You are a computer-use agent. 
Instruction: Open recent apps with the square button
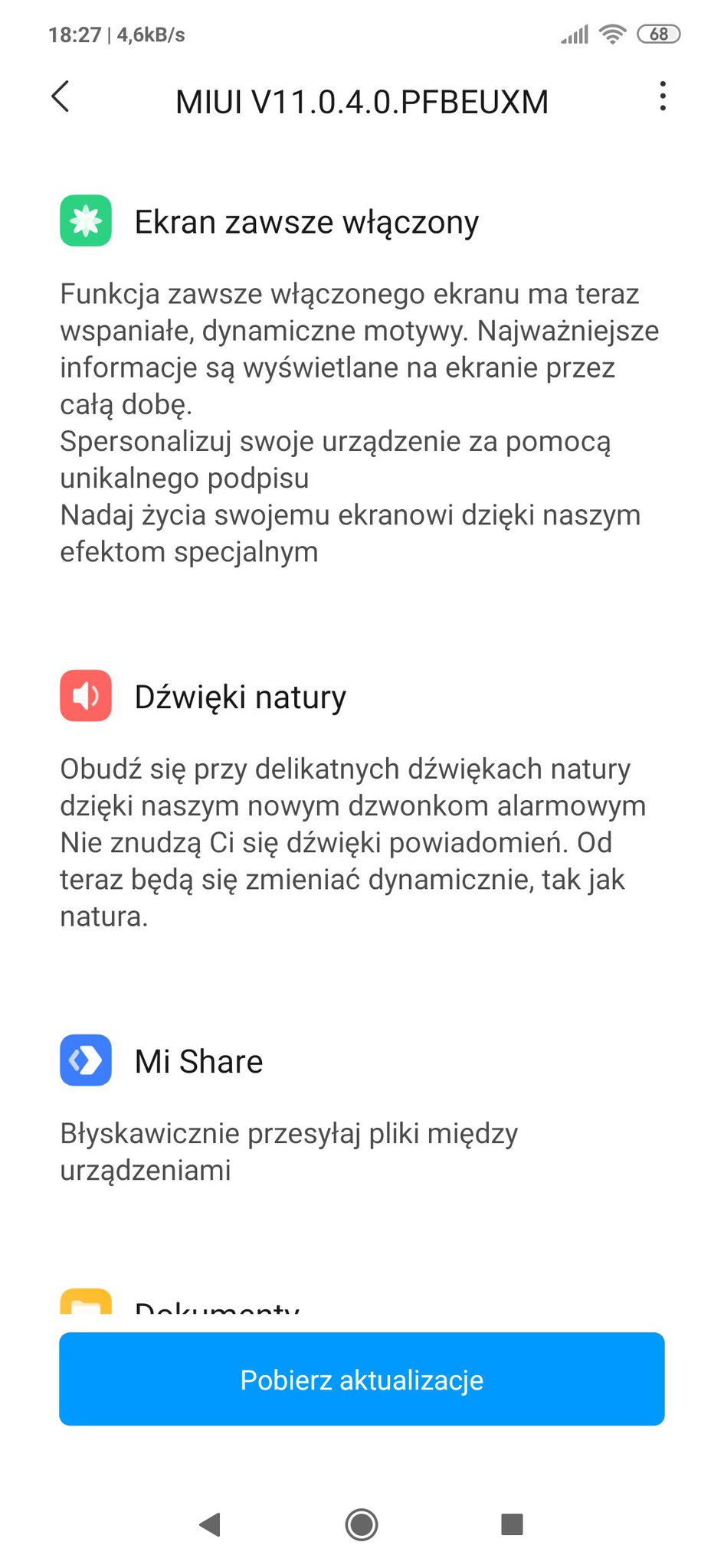click(x=512, y=1524)
